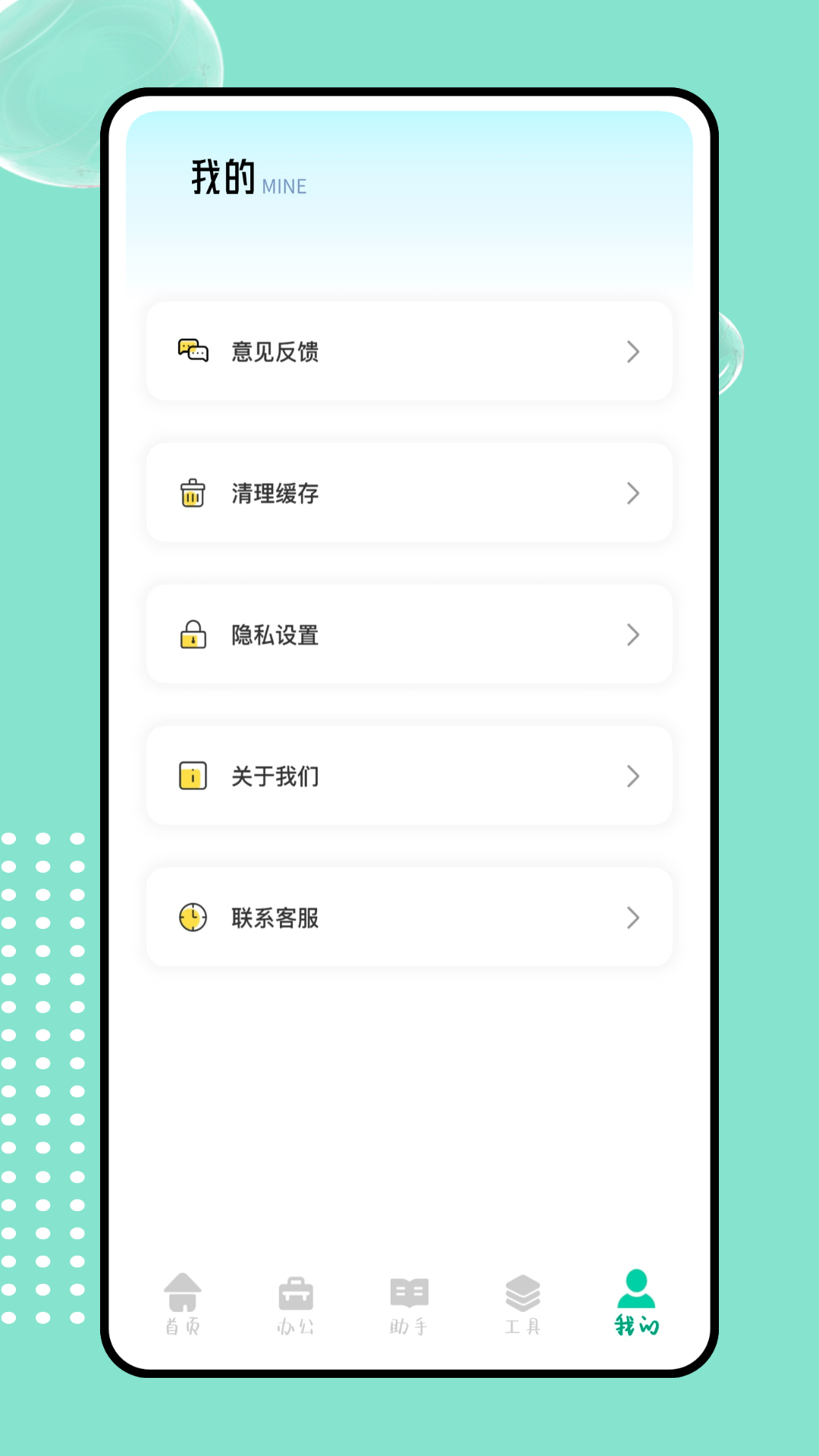
Task: Open the 关于我们 about page
Action: click(x=409, y=776)
